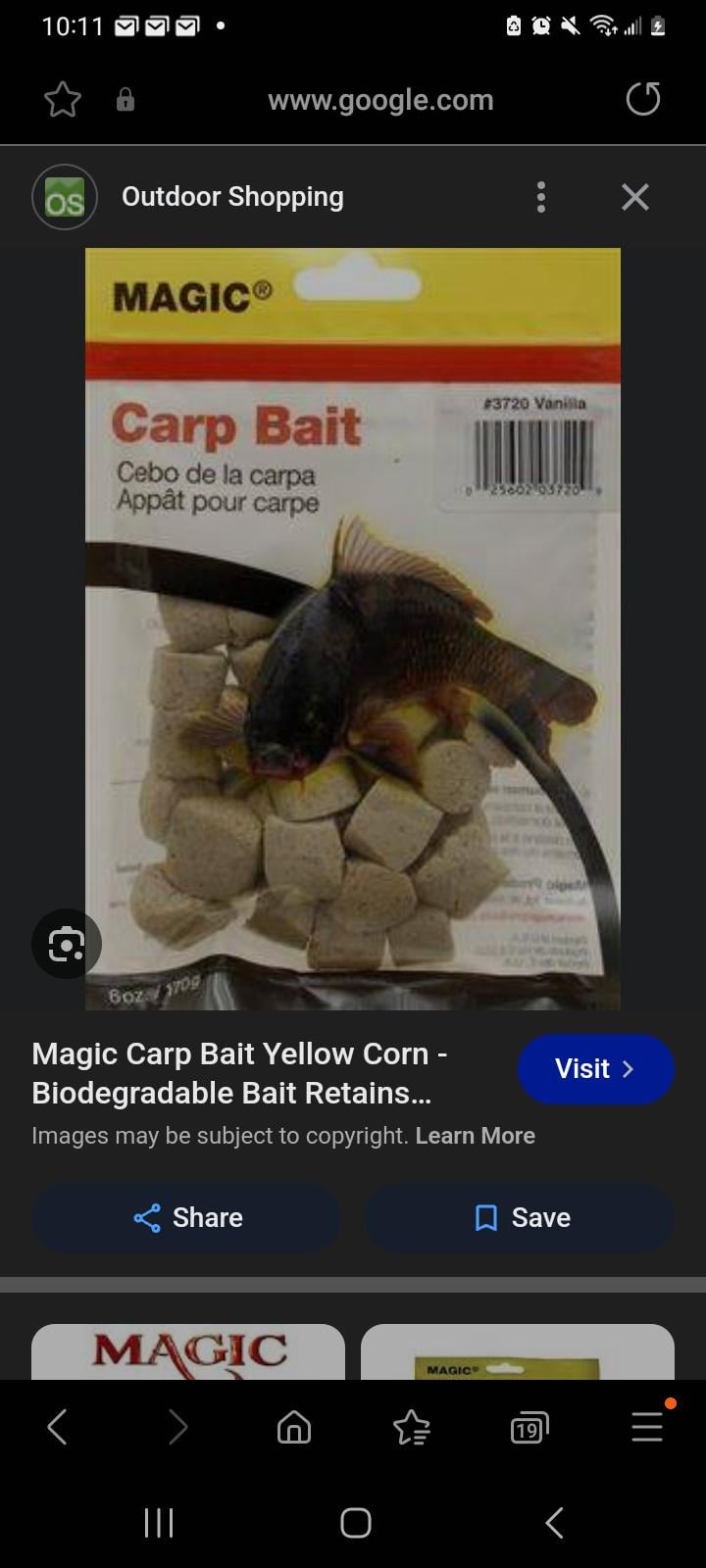Open the related Magic bait package image

518,1352
